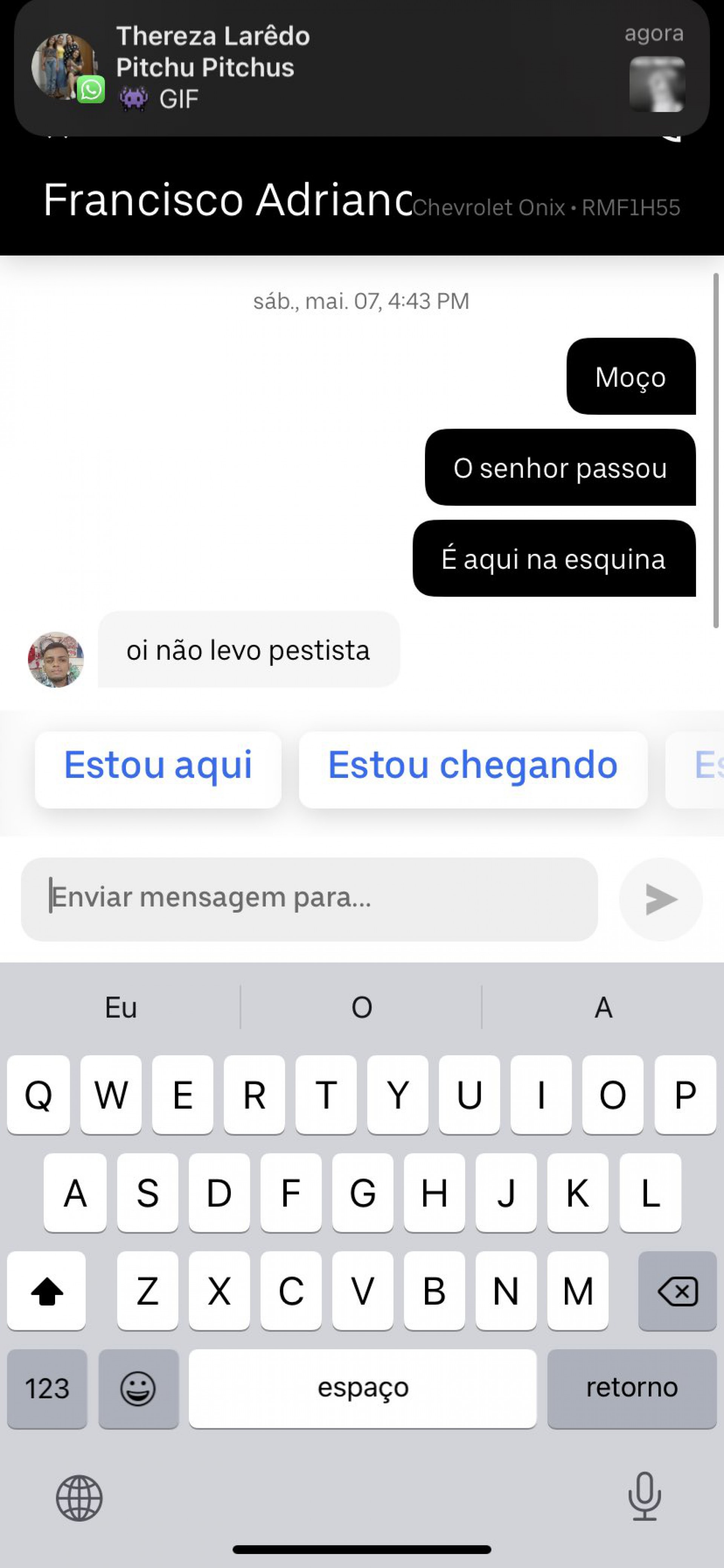724x1568 pixels.
Task: Open the WhatsApp notification from Thereza Larêdo
Action: pos(361,68)
